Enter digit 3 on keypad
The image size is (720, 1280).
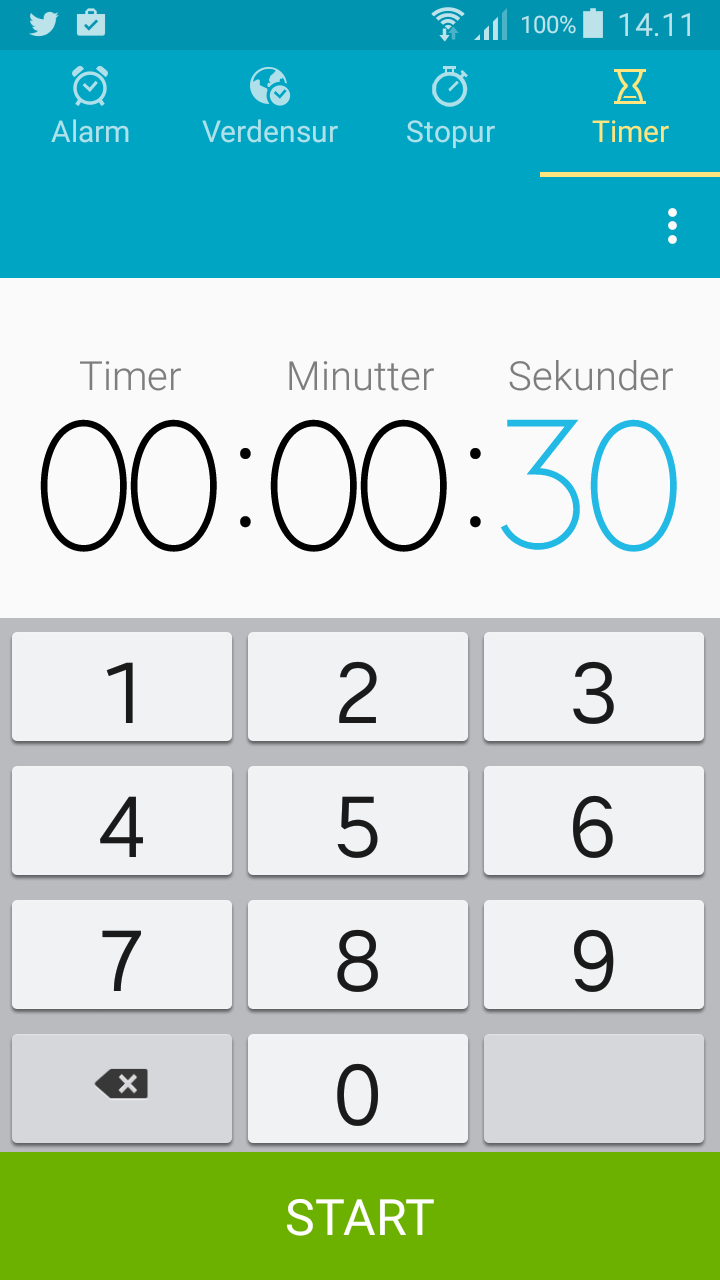pos(594,687)
